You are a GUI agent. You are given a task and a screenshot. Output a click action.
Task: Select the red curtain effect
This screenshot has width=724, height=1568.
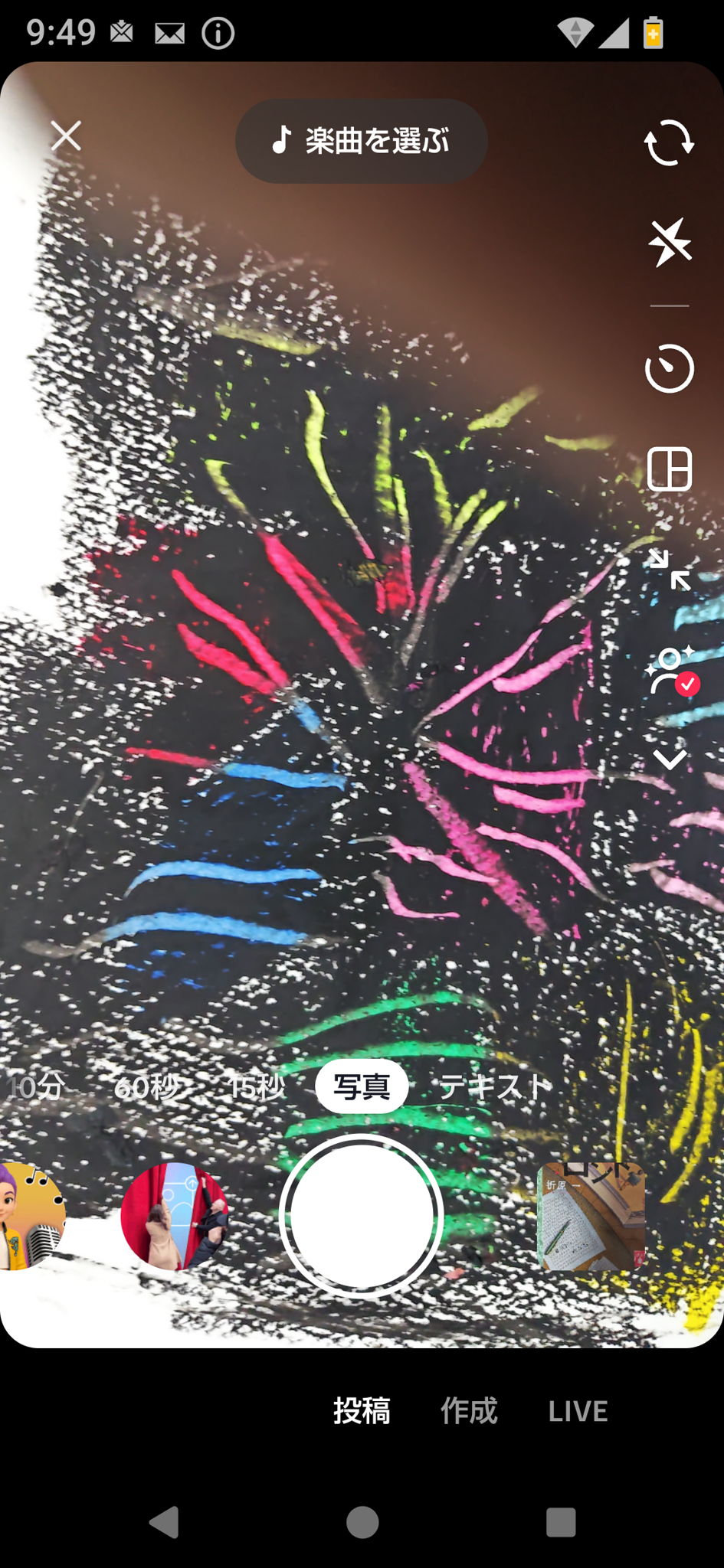tap(175, 1216)
